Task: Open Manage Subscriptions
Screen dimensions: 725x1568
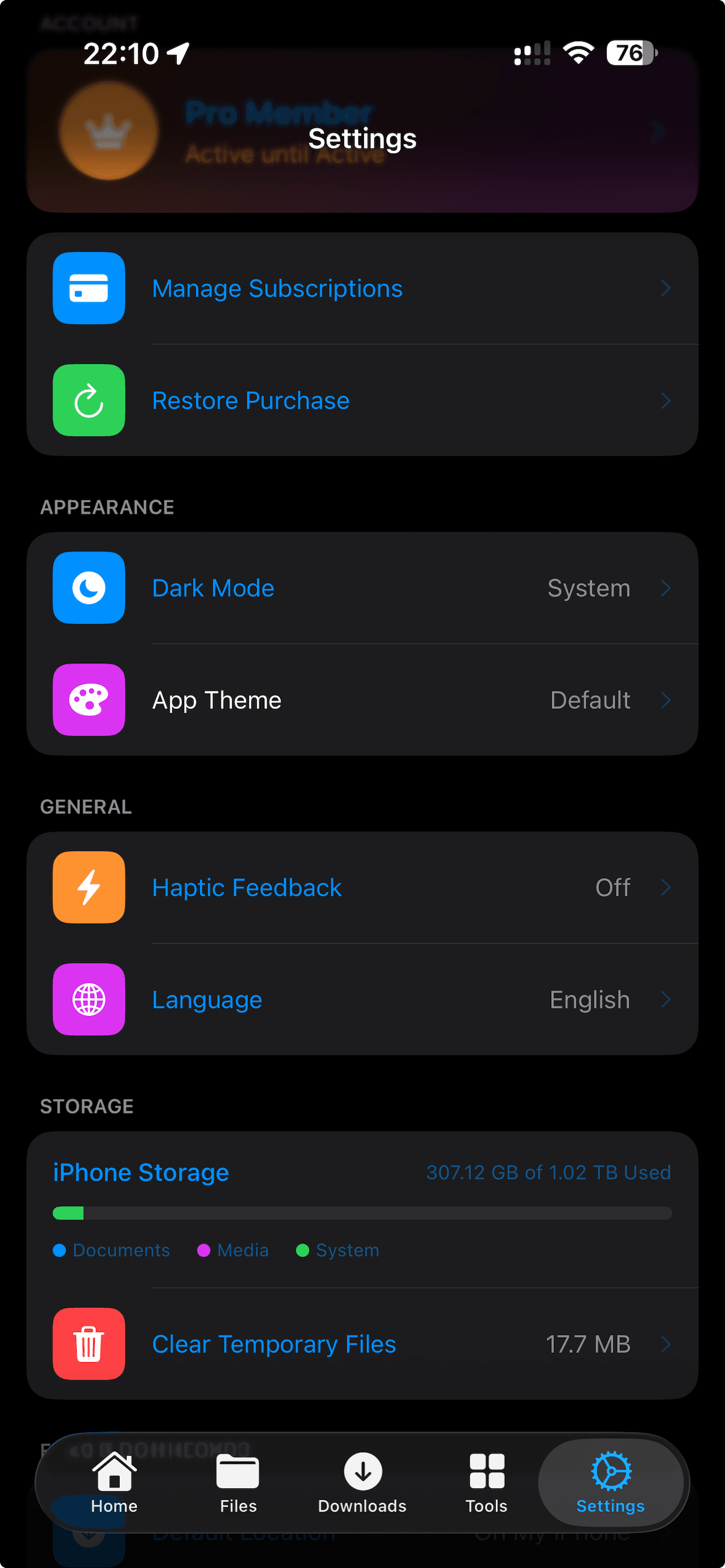Action: [277, 288]
